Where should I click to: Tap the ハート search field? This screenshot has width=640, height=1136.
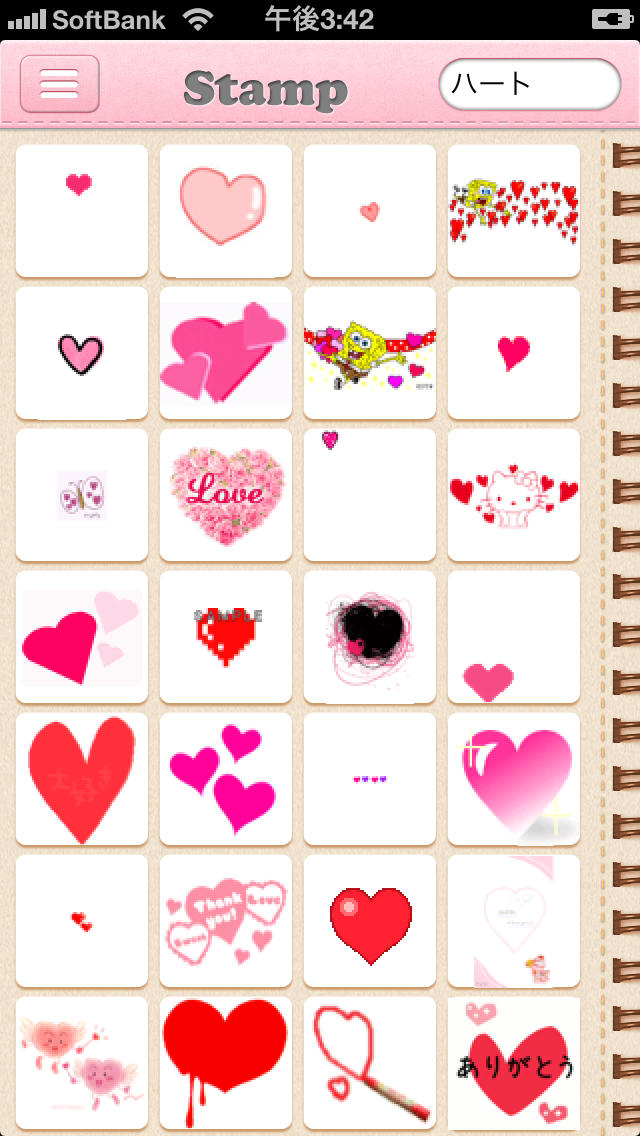[529, 84]
